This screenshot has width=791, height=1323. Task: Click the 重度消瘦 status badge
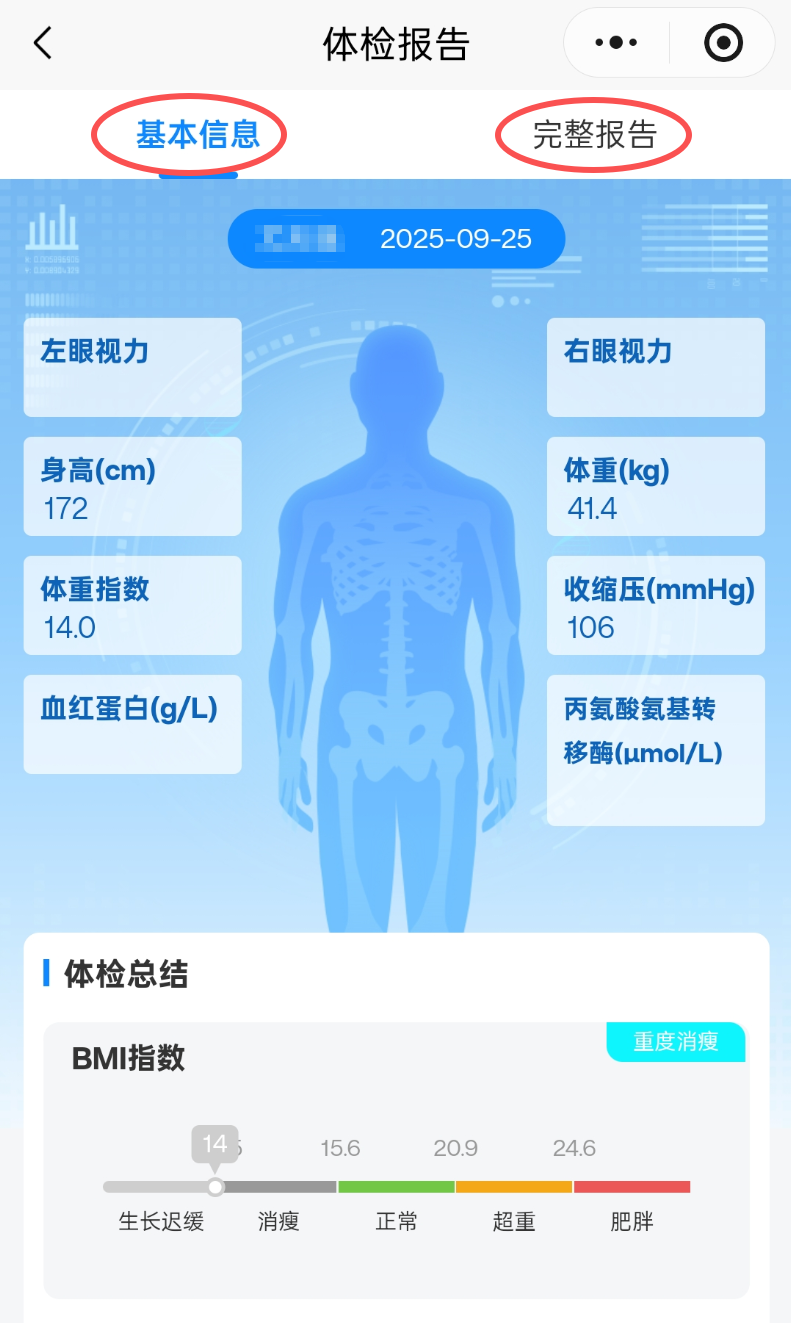676,1042
